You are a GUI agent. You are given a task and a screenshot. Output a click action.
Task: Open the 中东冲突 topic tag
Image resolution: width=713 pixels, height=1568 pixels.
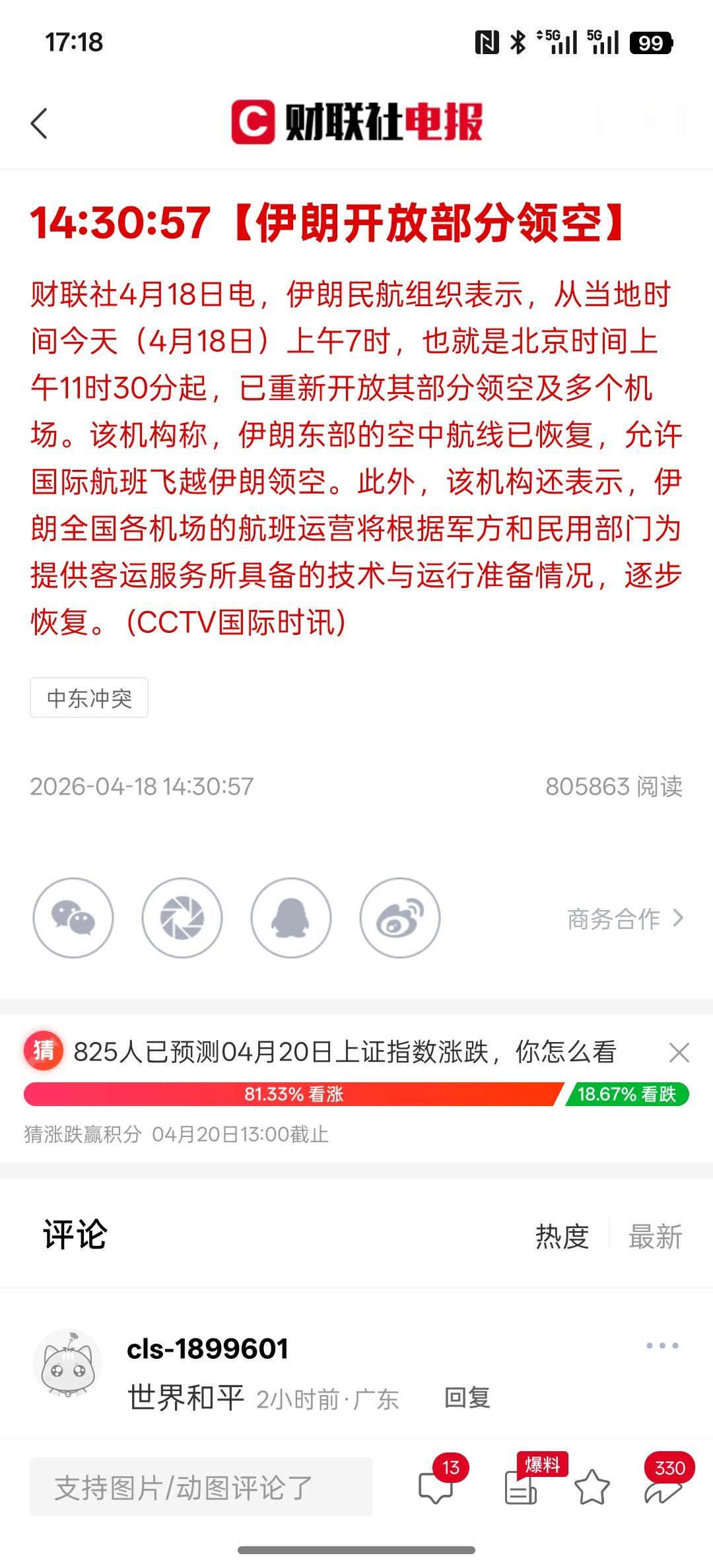(x=88, y=698)
